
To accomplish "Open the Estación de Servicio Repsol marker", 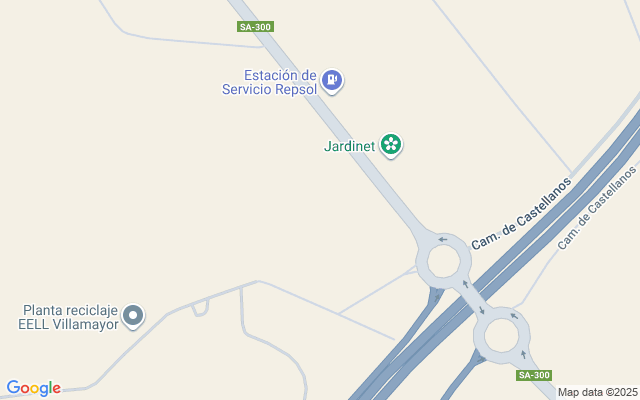I will click(x=332, y=81).
